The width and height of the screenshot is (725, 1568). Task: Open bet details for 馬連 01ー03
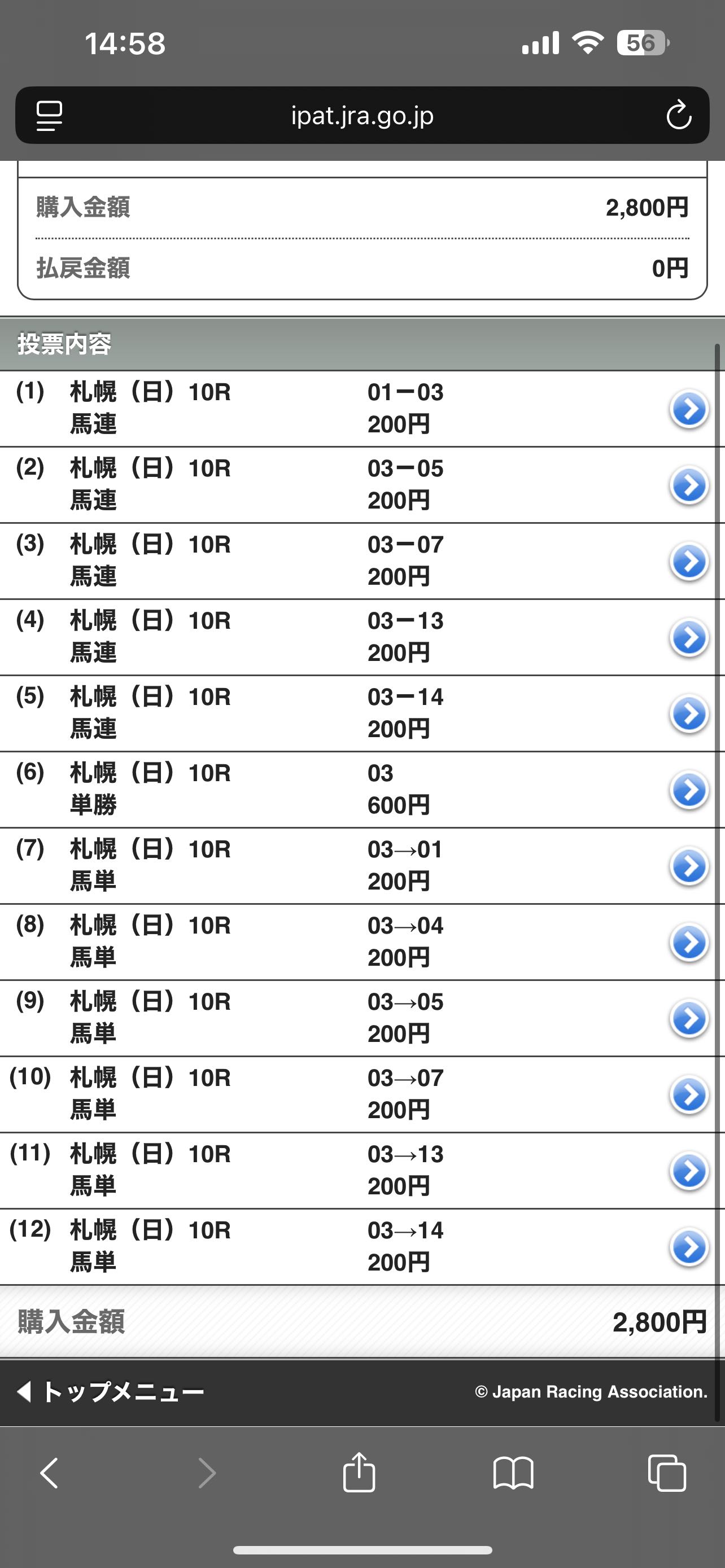[688, 410]
